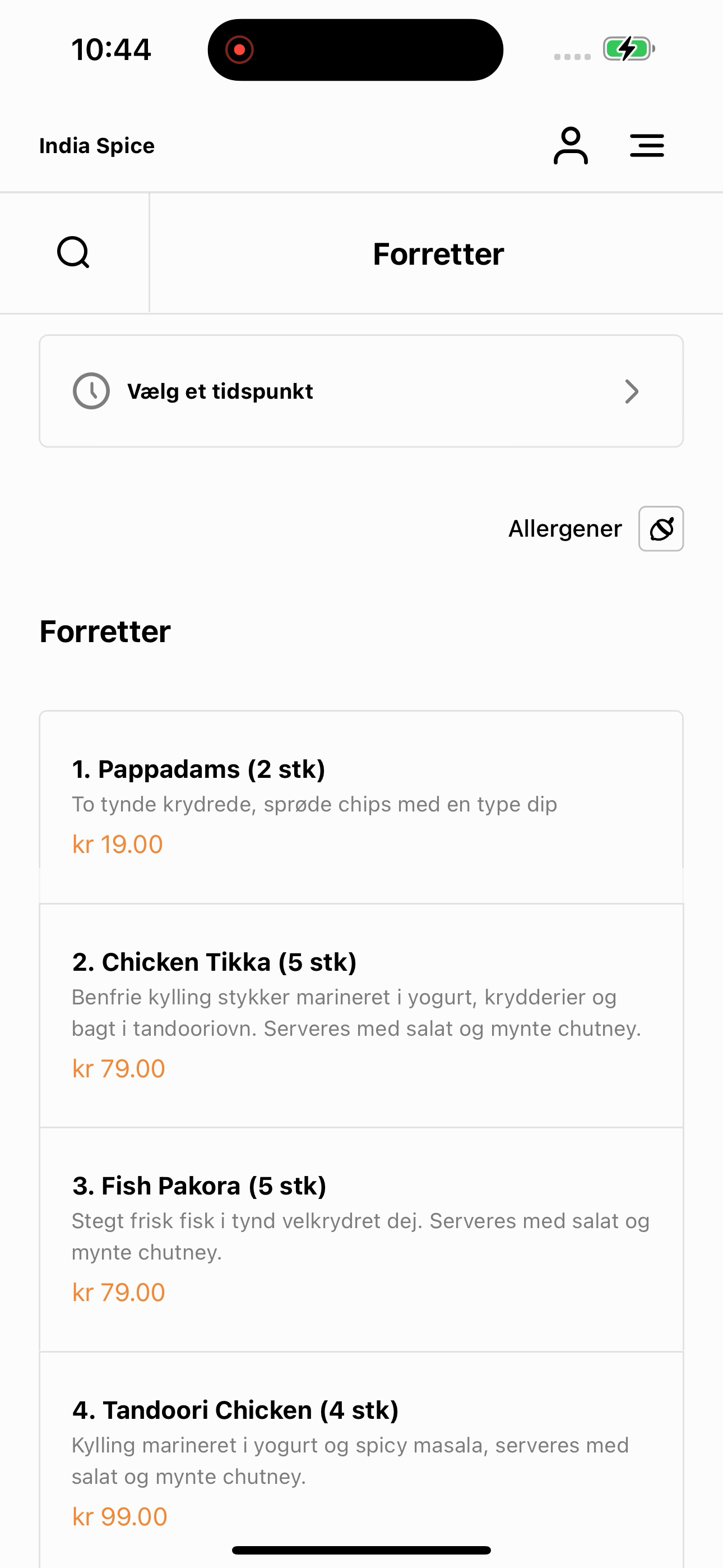Select 1. Pappadams (2 stk)
Image resolution: width=723 pixels, height=1568 pixels.
[x=361, y=807]
